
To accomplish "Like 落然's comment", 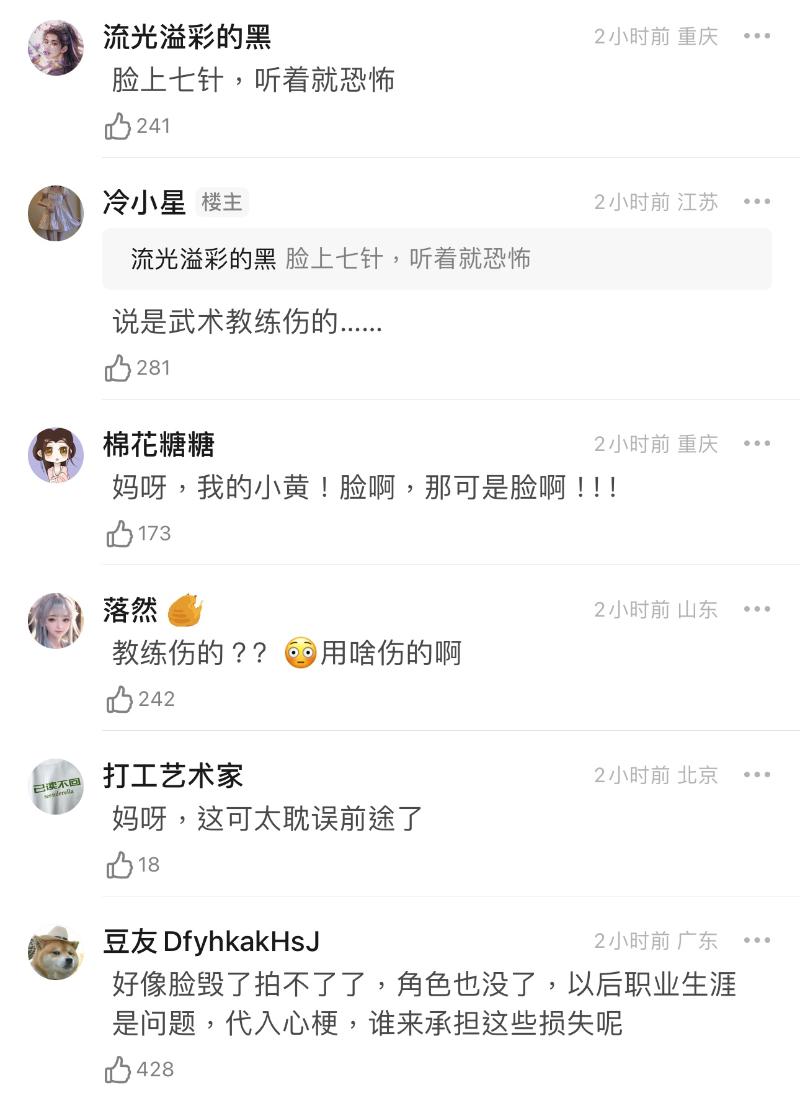I will (120, 699).
